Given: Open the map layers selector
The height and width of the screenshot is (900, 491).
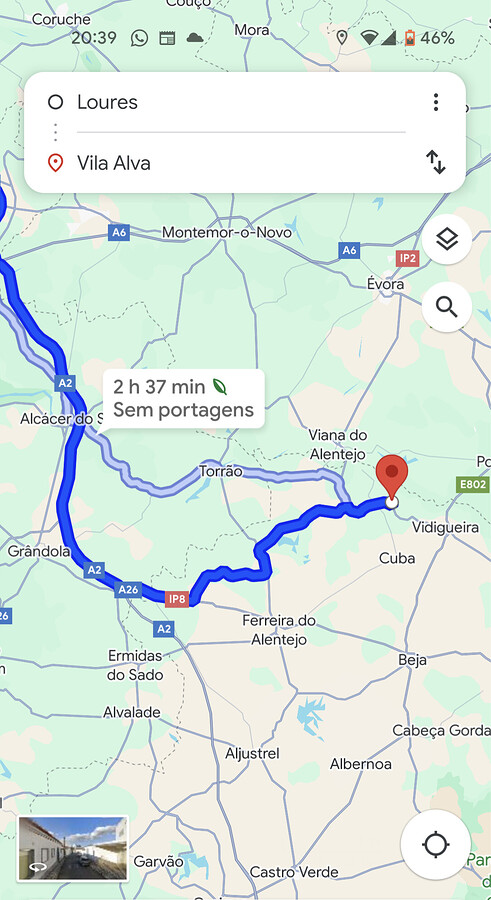Looking at the screenshot, I should click(x=447, y=239).
